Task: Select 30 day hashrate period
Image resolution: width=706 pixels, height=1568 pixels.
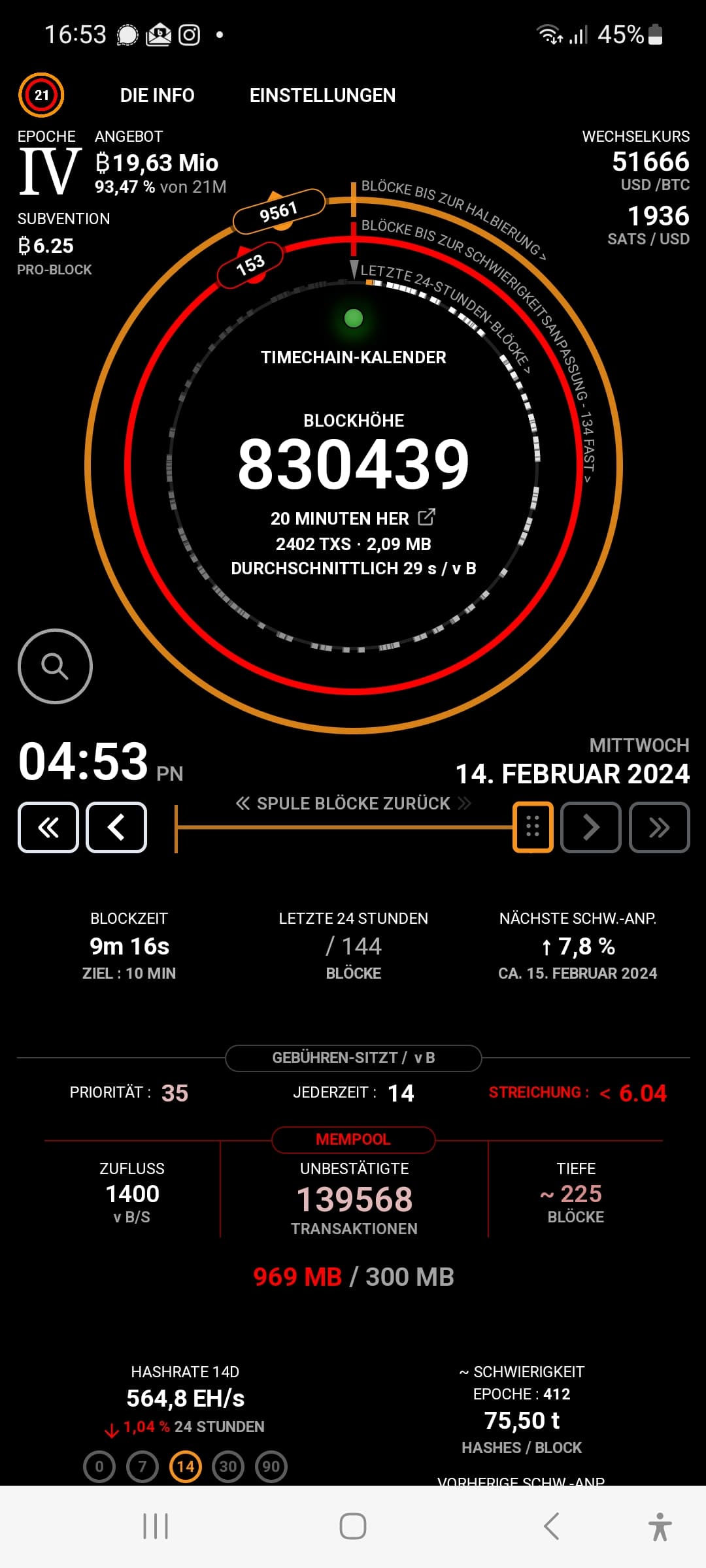Action: tap(228, 1467)
